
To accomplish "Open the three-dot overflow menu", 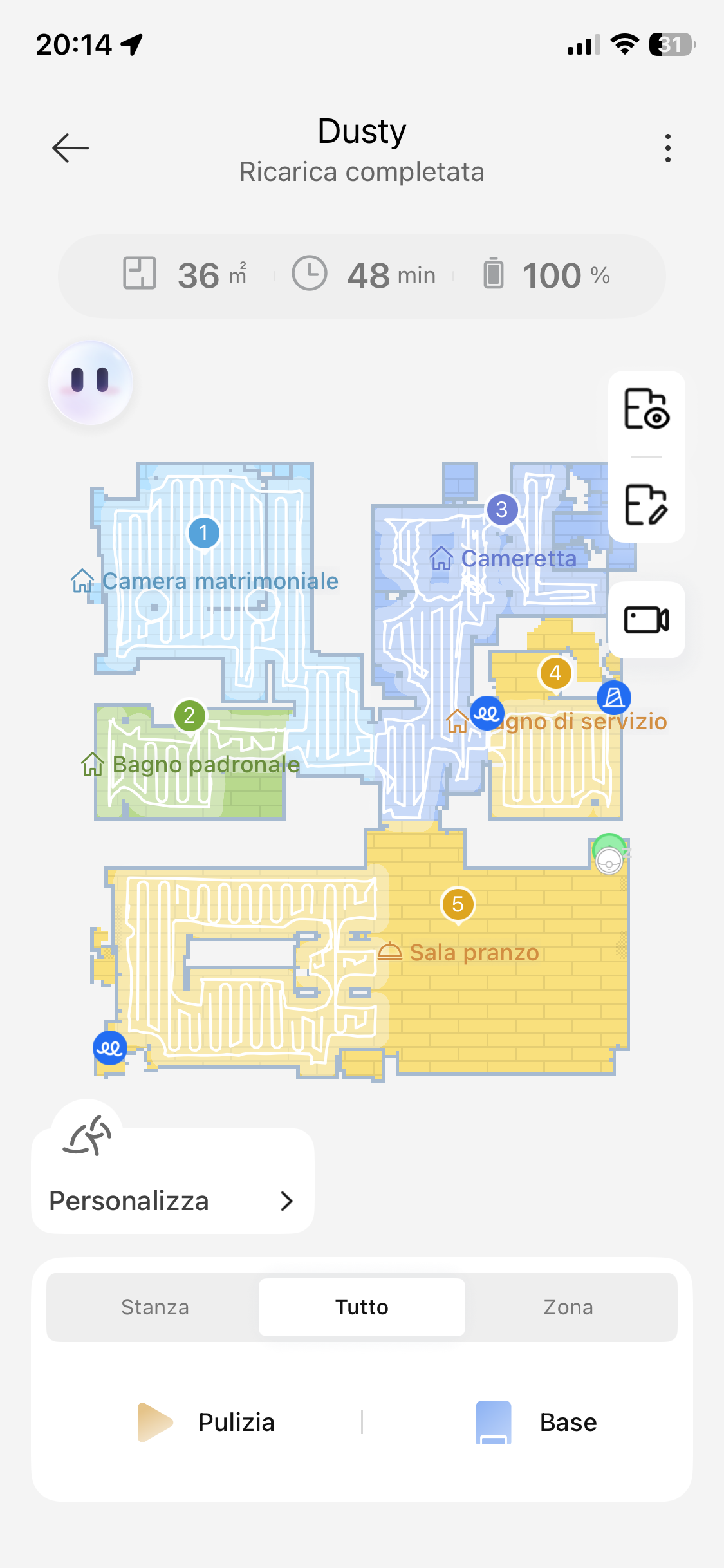I will (668, 148).
